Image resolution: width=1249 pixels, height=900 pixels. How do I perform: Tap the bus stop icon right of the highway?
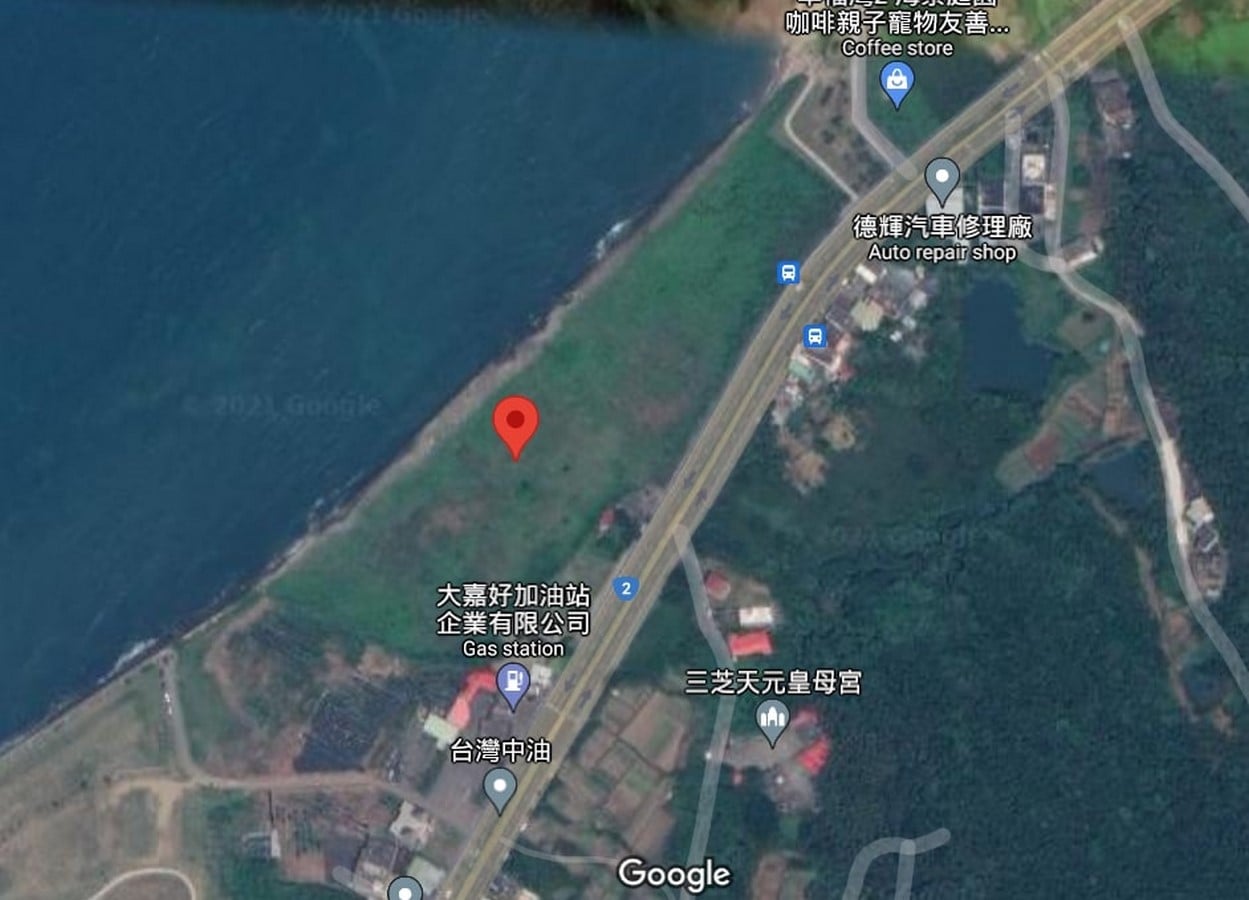[816, 336]
